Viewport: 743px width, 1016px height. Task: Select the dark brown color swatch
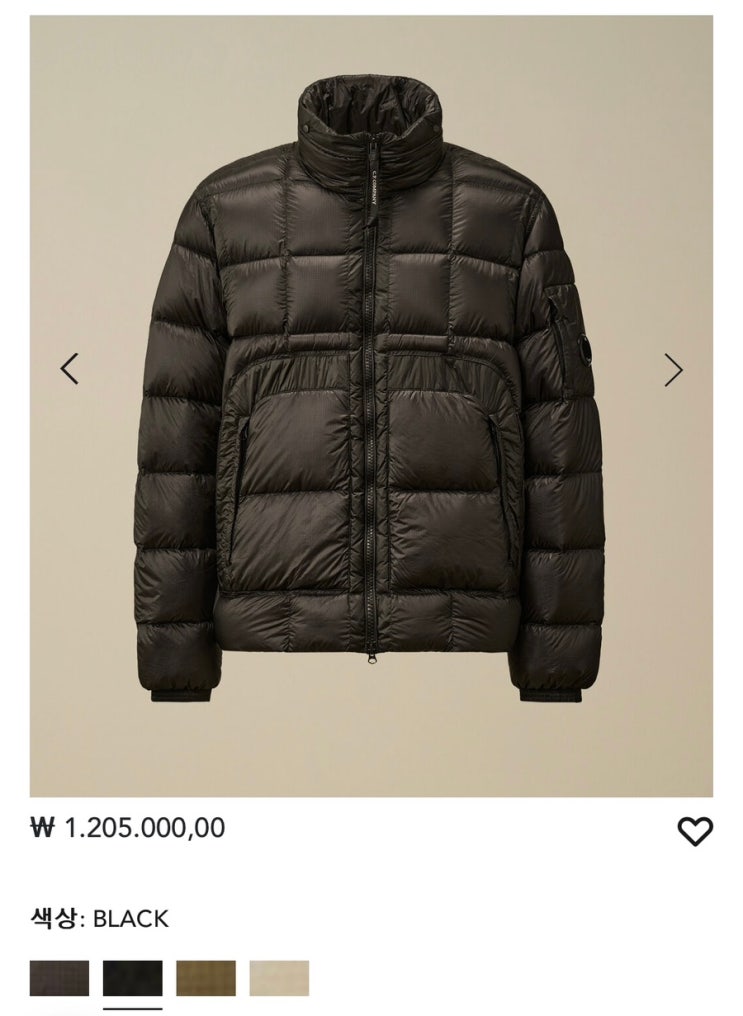click(59, 978)
